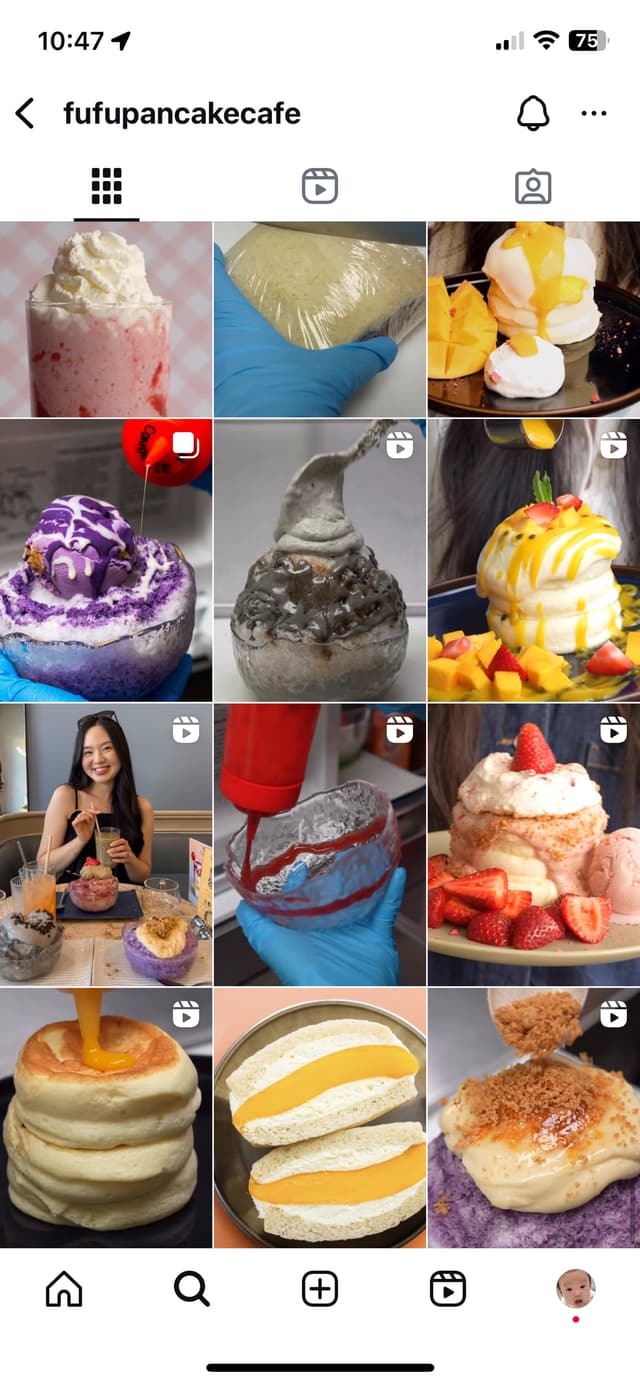Open the strawberry whipped cream drink post
Viewport: 640px width, 1385px height.
pos(106,319)
